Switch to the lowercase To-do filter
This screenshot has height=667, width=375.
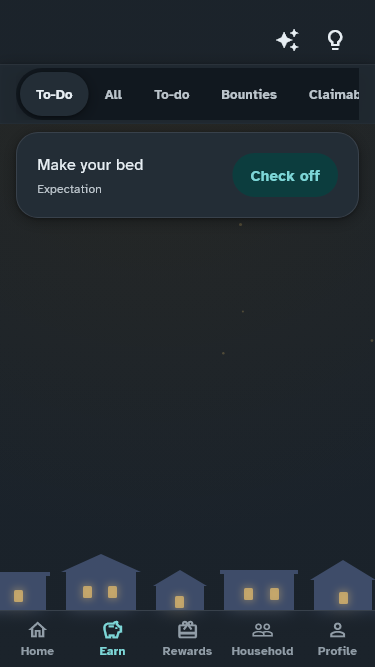click(172, 94)
